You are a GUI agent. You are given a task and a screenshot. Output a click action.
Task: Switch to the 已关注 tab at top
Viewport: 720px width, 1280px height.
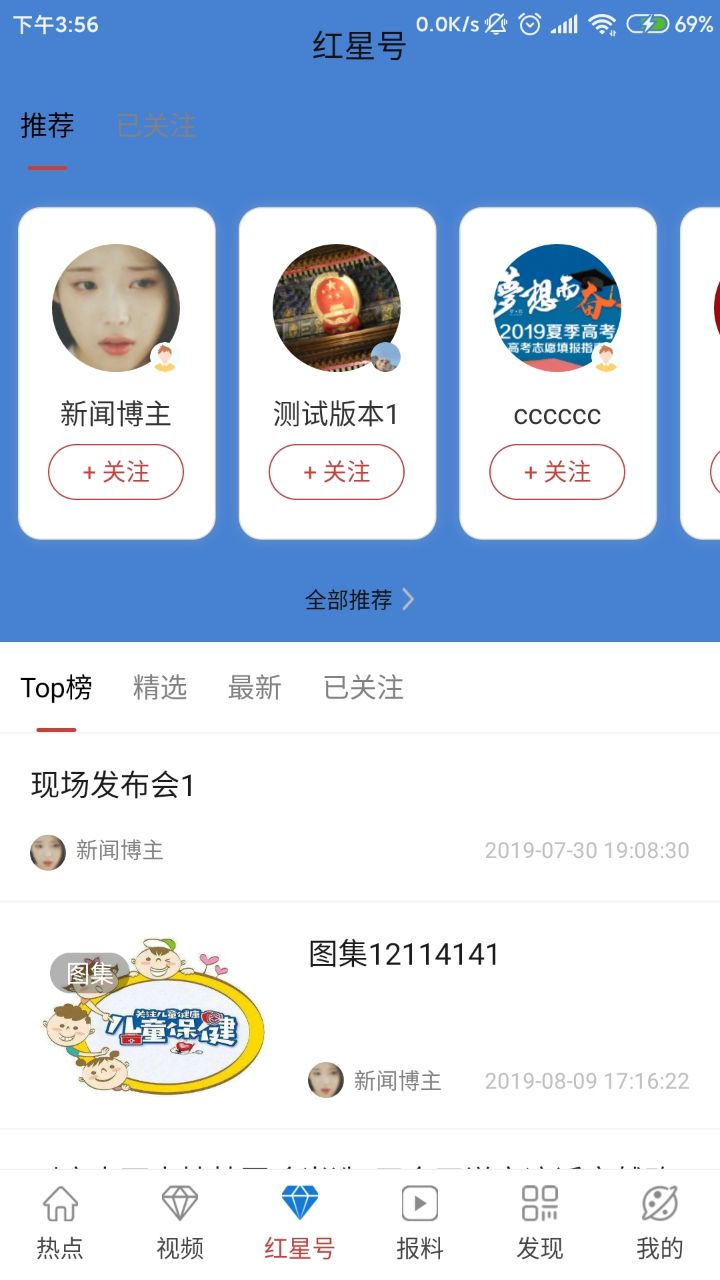click(156, 126)
